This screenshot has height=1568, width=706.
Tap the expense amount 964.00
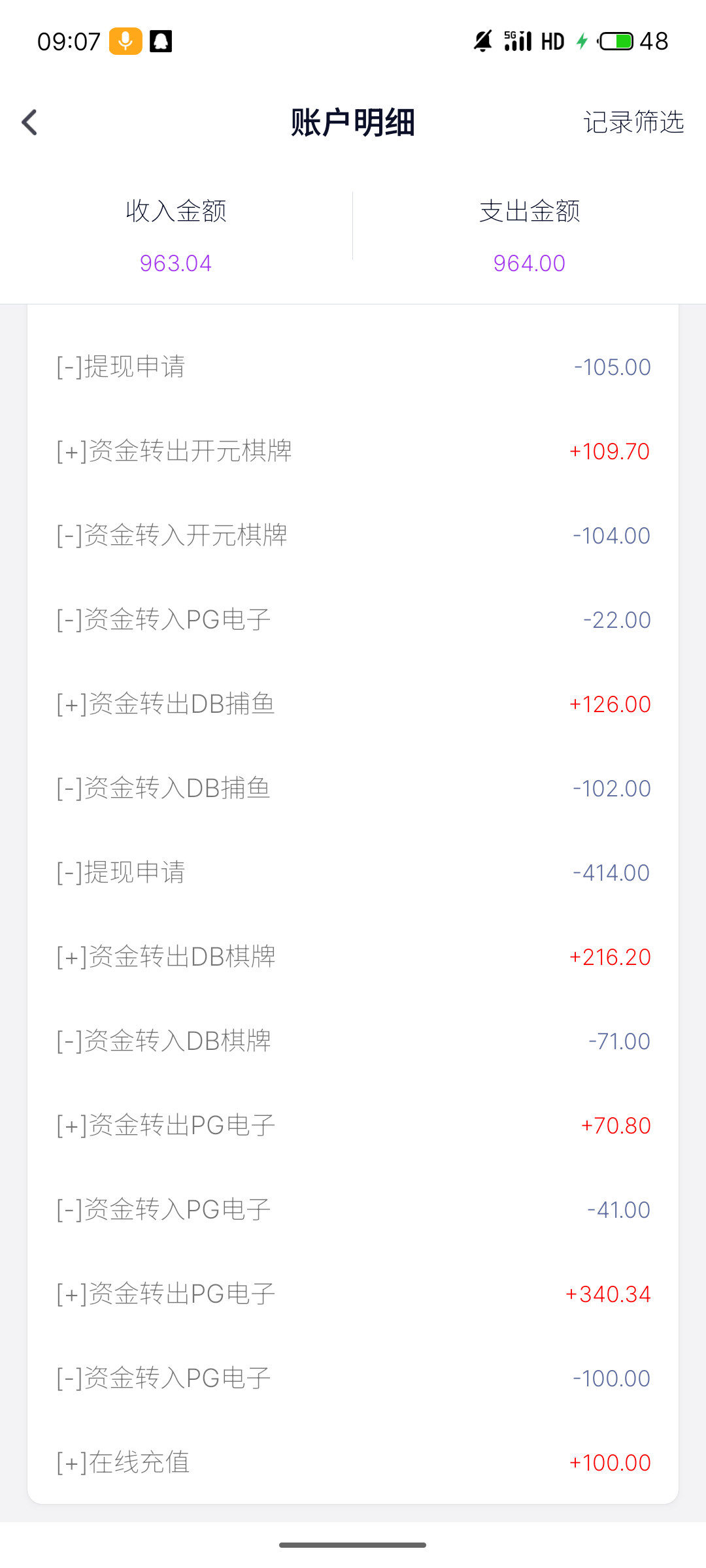pos(529,263)
